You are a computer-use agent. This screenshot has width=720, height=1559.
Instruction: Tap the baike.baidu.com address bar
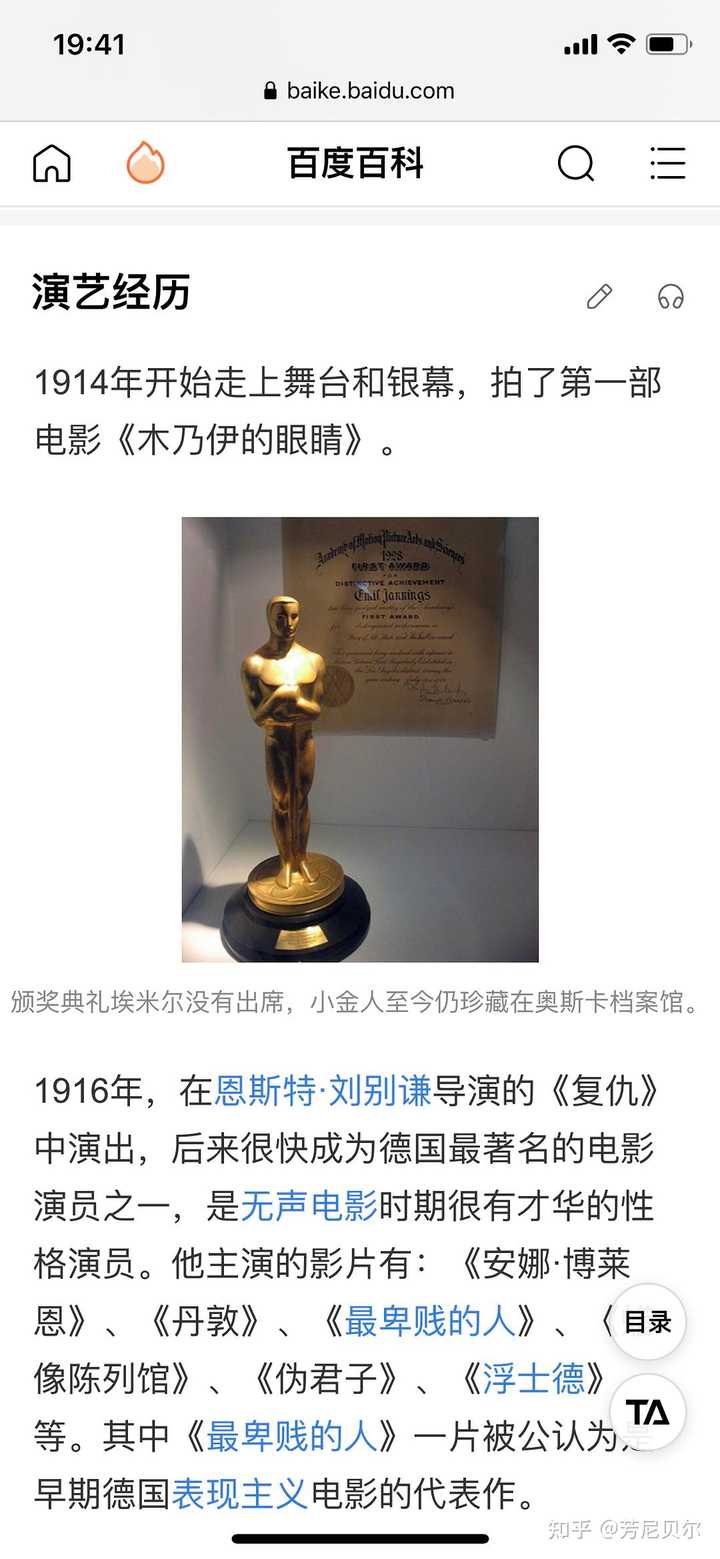click(x=360, y=91)
